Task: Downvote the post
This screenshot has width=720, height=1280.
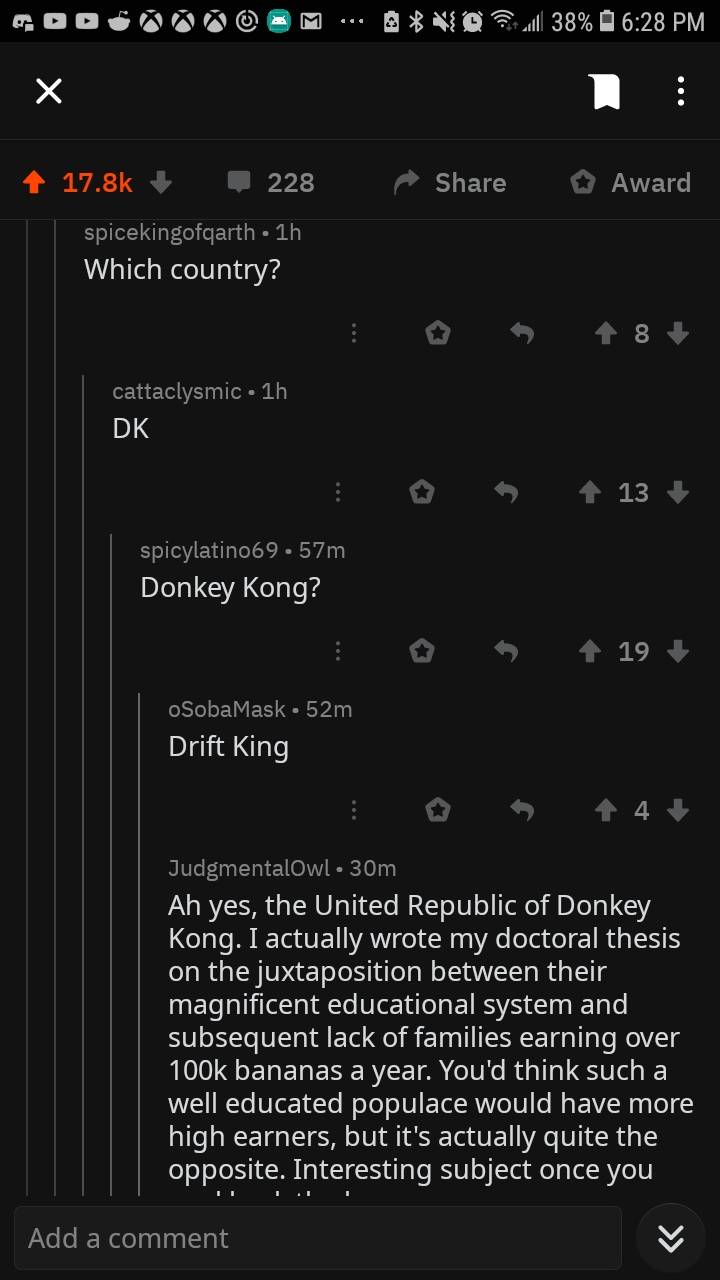Action: pyautogui.click(x=160, y=182)
